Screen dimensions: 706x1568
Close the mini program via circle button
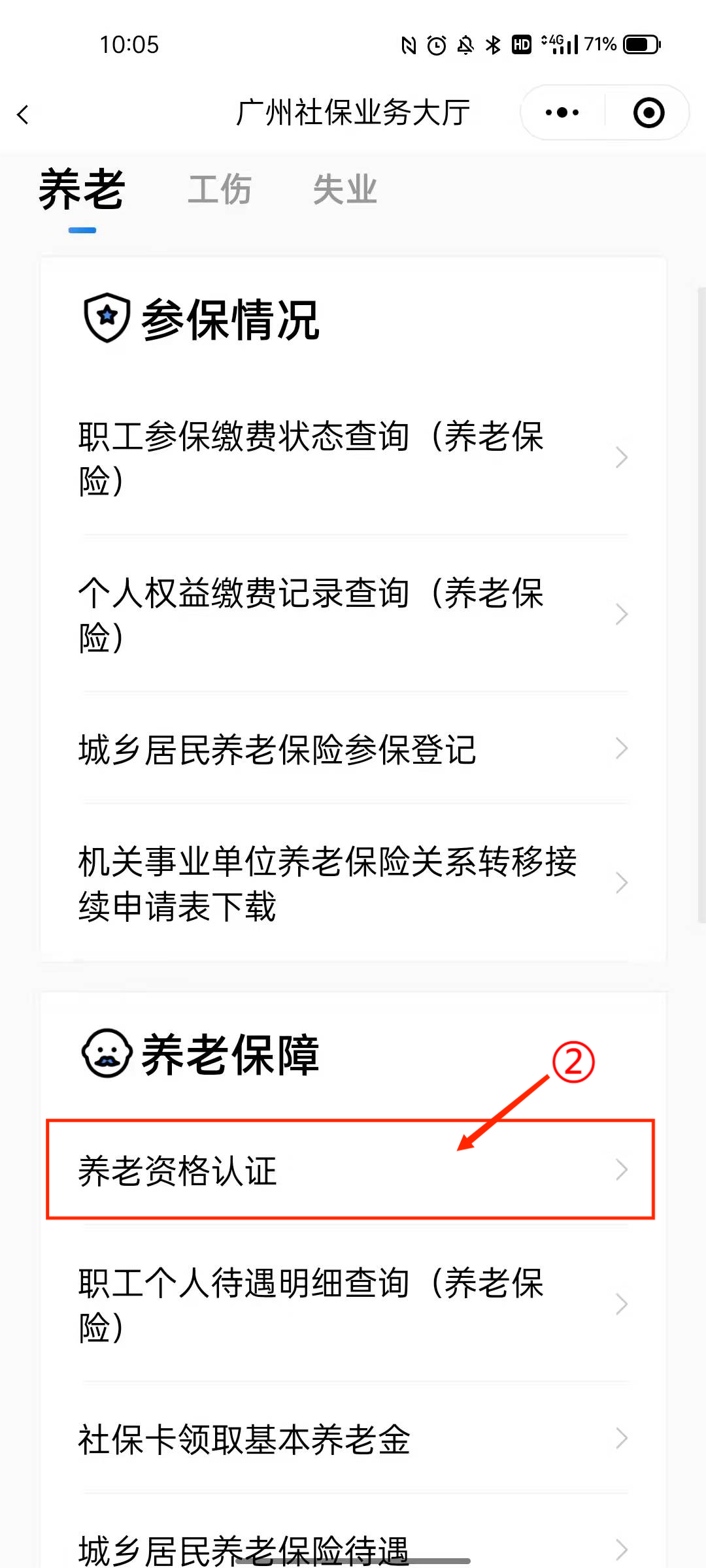[x=648, y=113]
